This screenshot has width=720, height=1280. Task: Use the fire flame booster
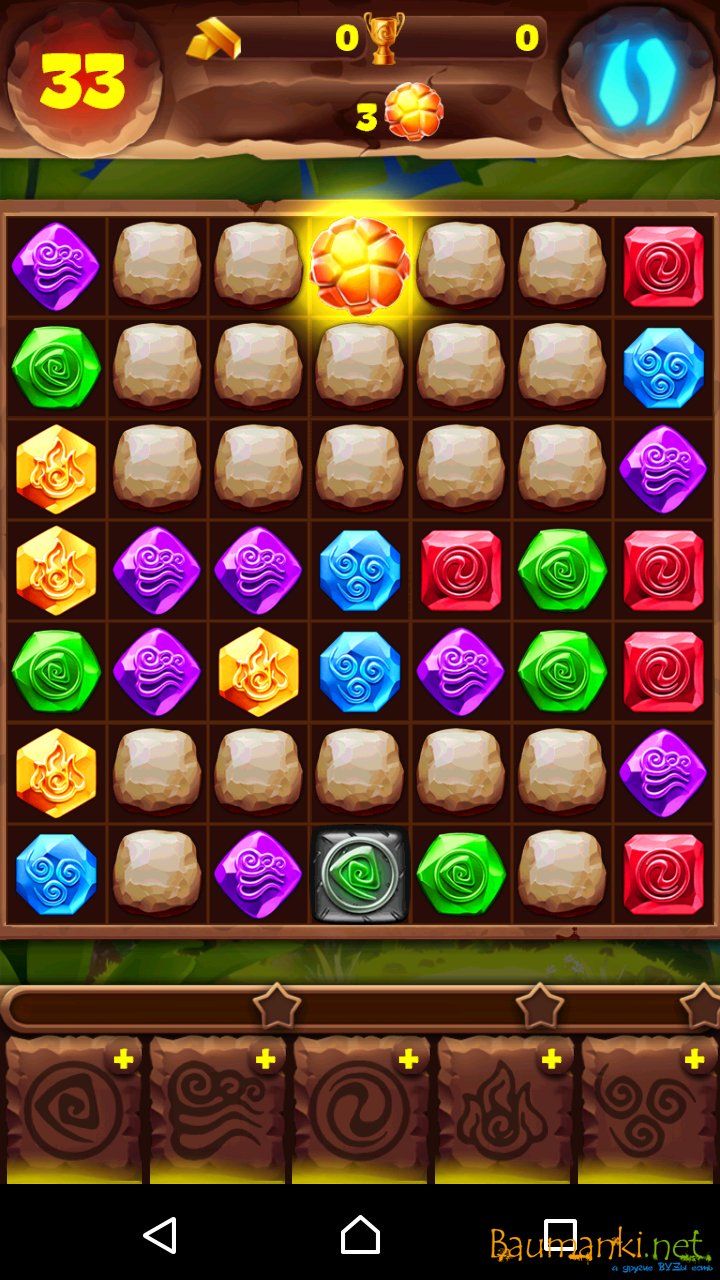tap(504, 1110)
